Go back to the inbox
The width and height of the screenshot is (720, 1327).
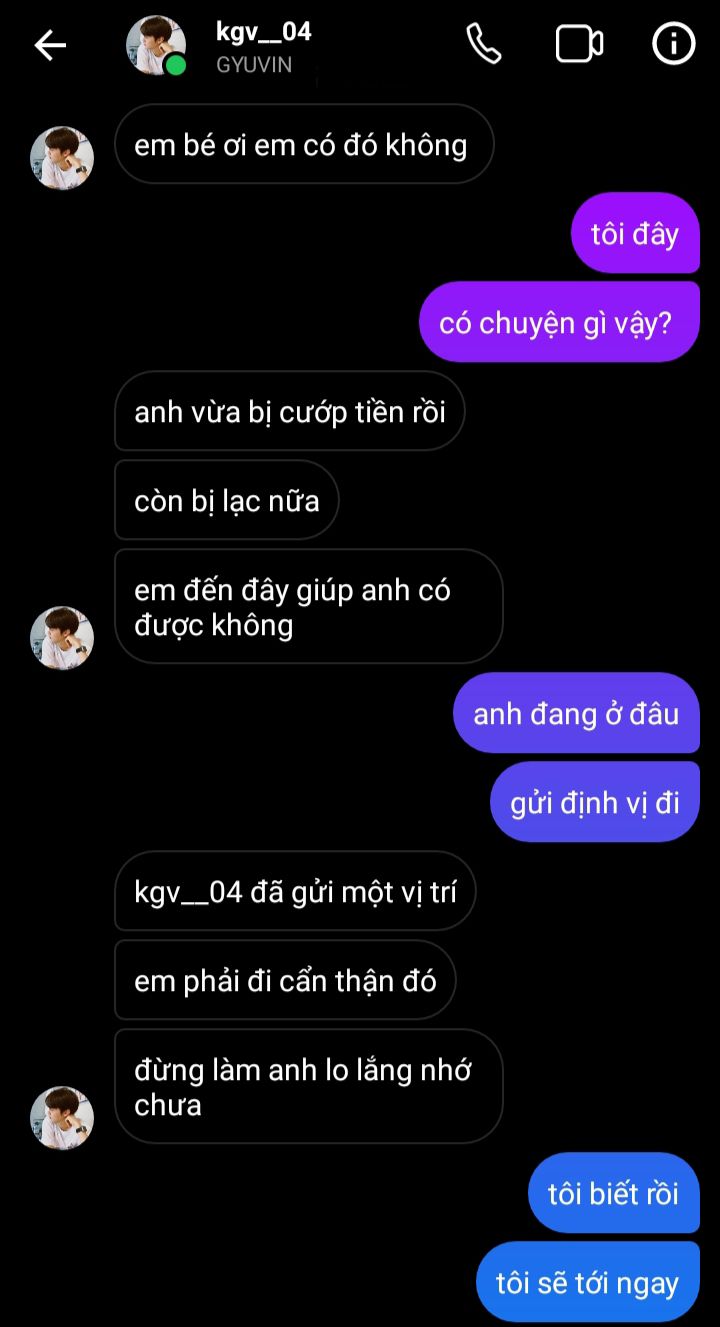[x=49, y=45]
